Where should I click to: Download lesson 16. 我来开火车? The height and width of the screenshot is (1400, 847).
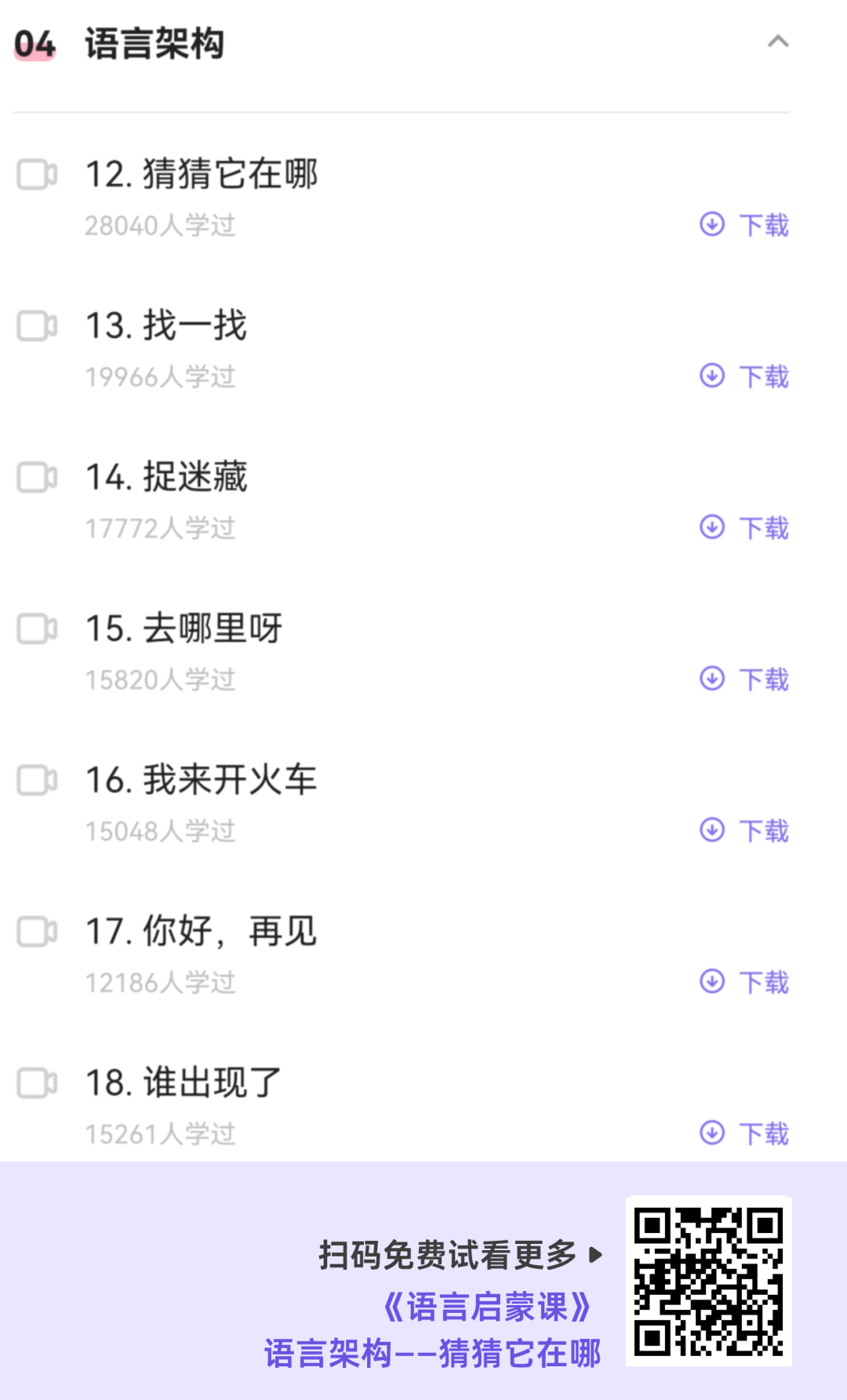click(744, 831)
